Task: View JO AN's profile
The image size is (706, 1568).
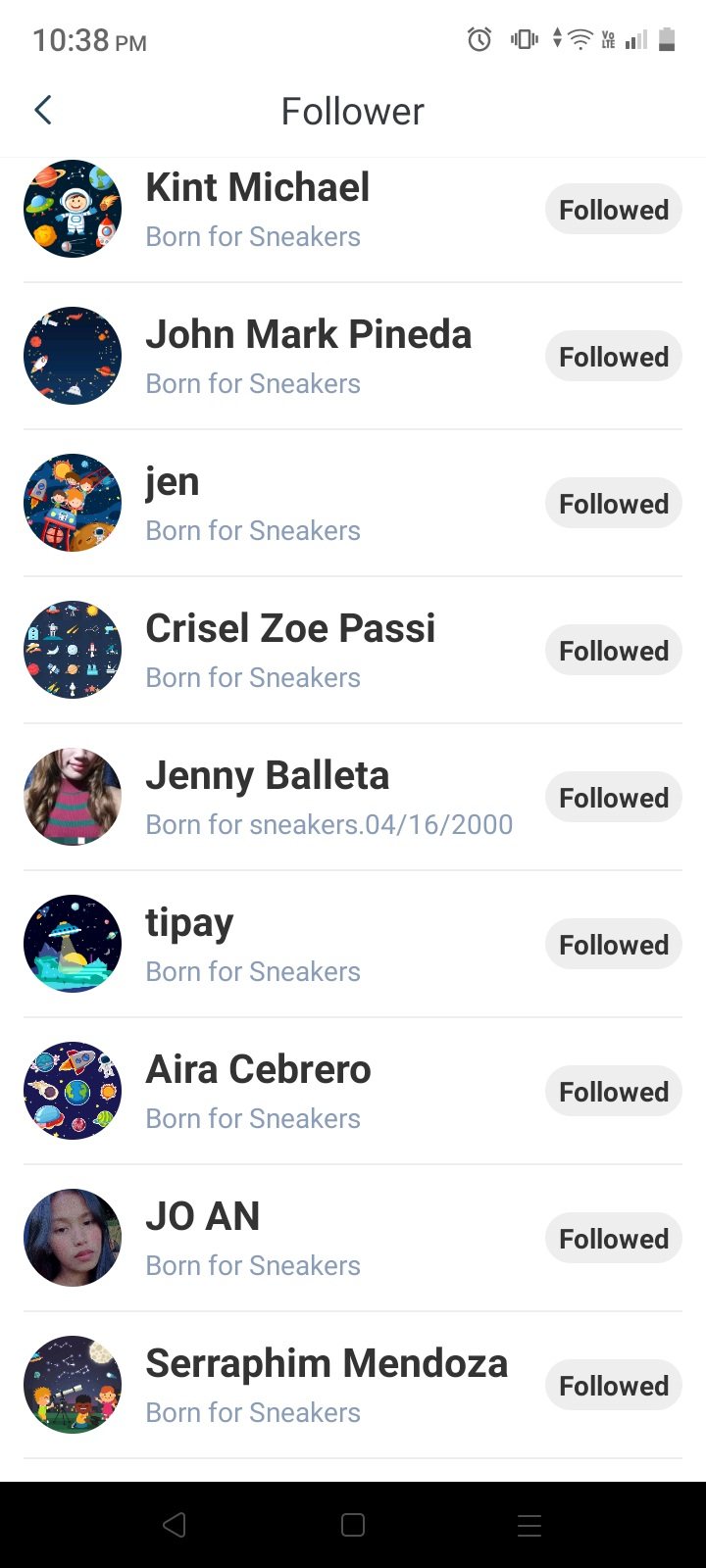Action: pyautogui.click(x=203, y=1217)
